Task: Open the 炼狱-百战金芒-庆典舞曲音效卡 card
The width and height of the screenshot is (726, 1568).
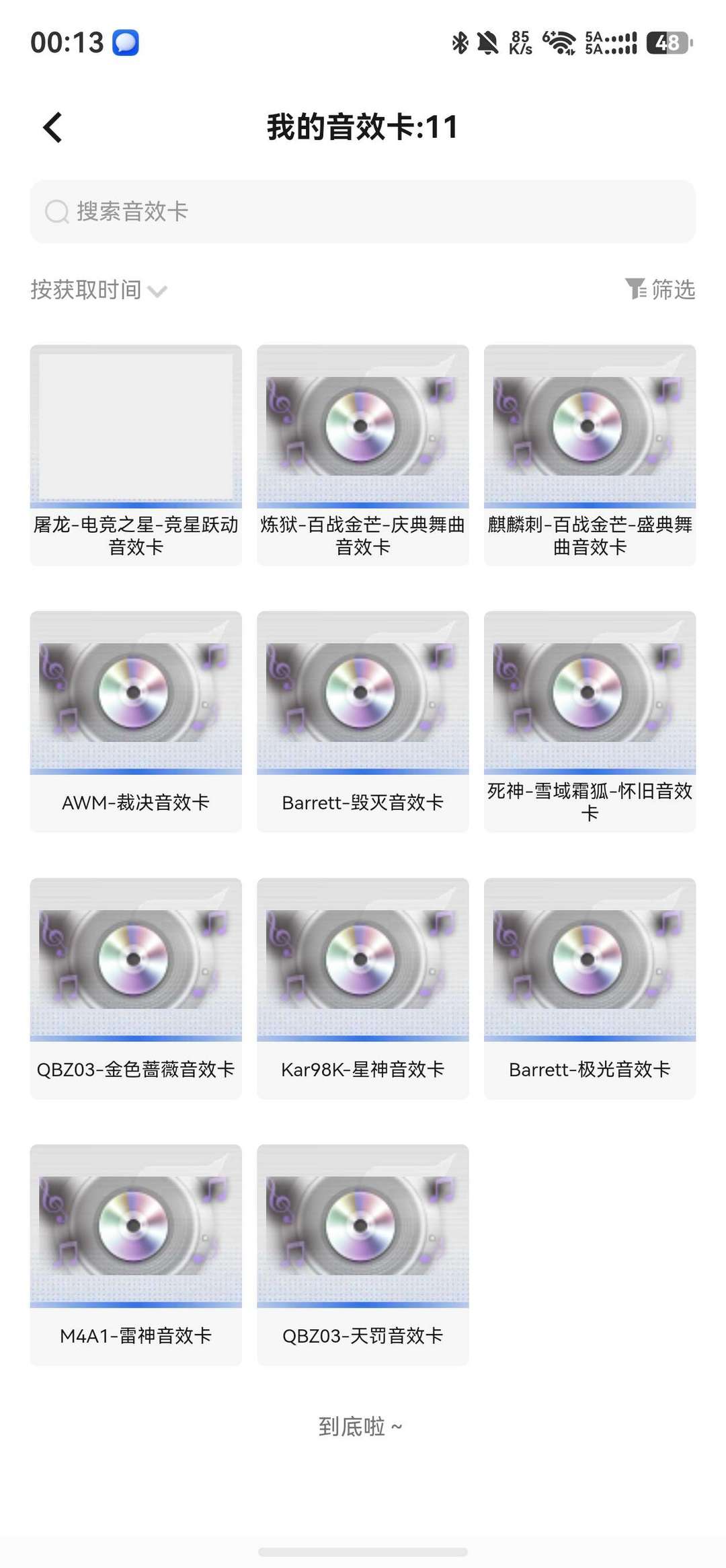Action: [363, 455]
